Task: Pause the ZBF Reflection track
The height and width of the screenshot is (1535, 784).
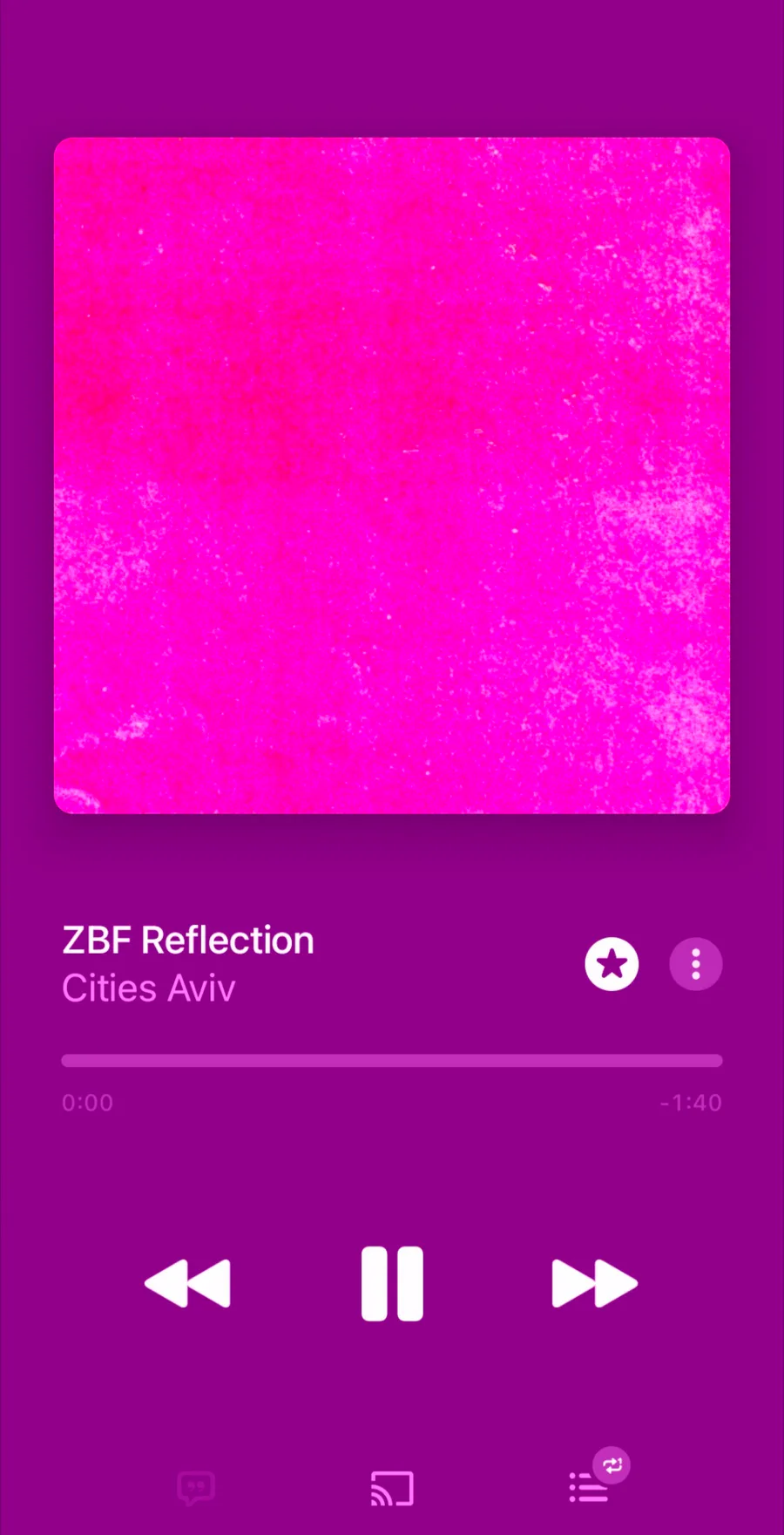Action: pyautogui.click(x=392, y=1283)
